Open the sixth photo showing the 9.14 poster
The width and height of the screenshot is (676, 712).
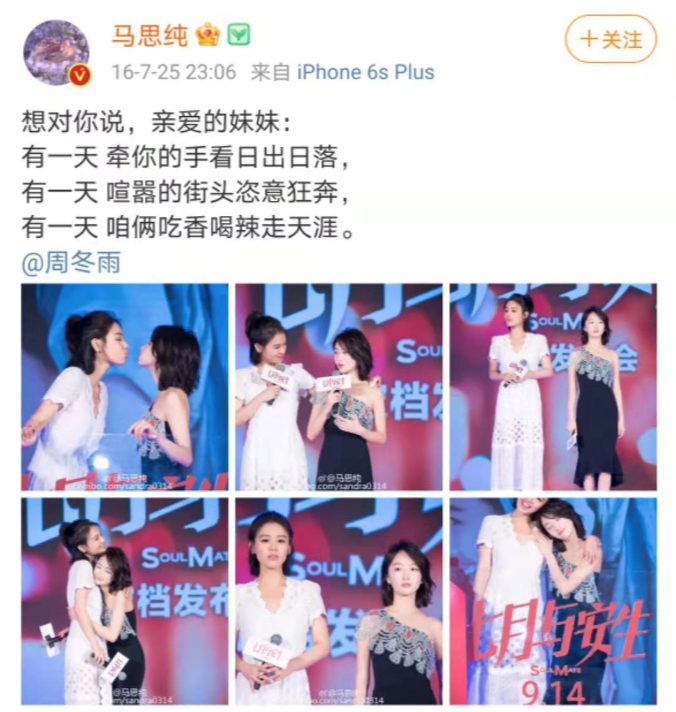click(x=553, y=601)
